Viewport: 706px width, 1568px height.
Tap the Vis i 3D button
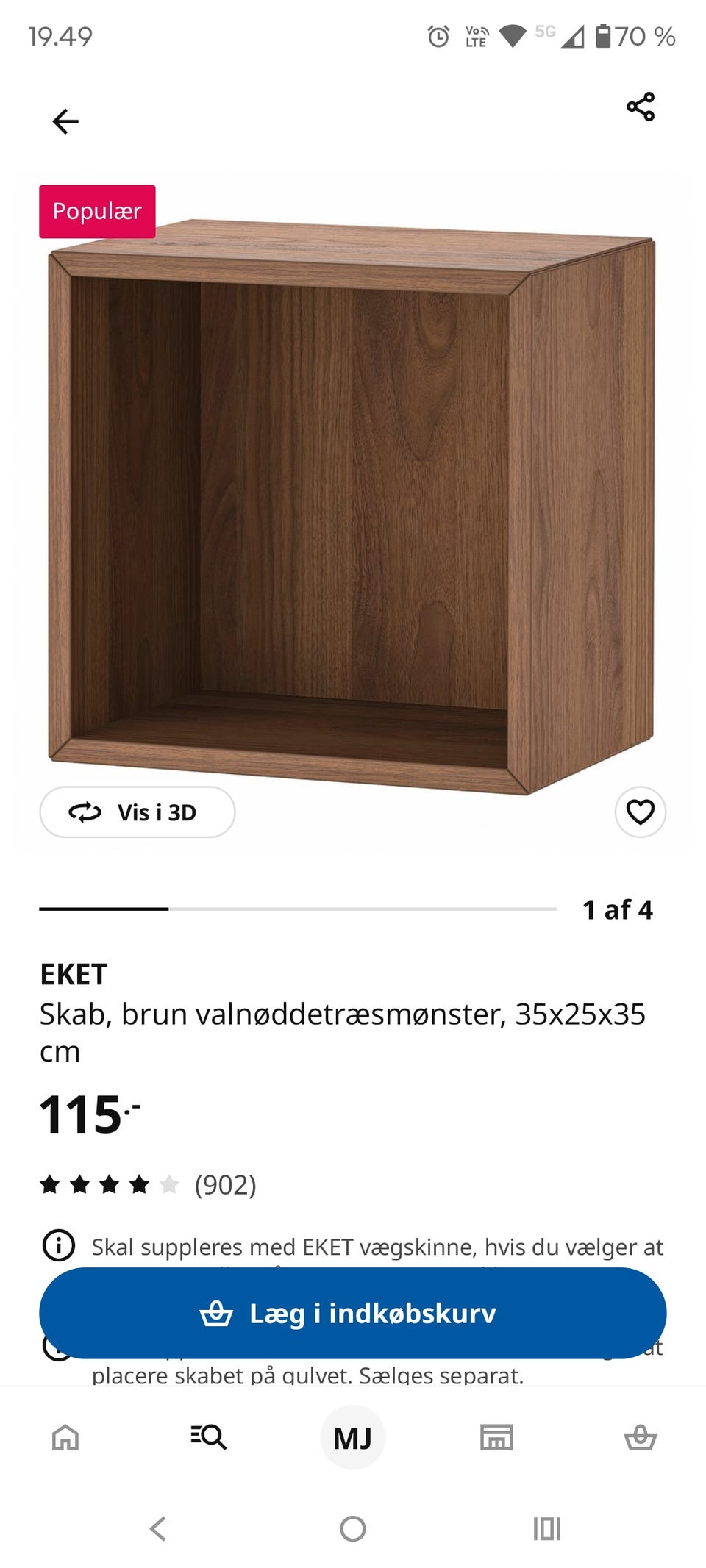pyautogui.click(x=138, y=812)
